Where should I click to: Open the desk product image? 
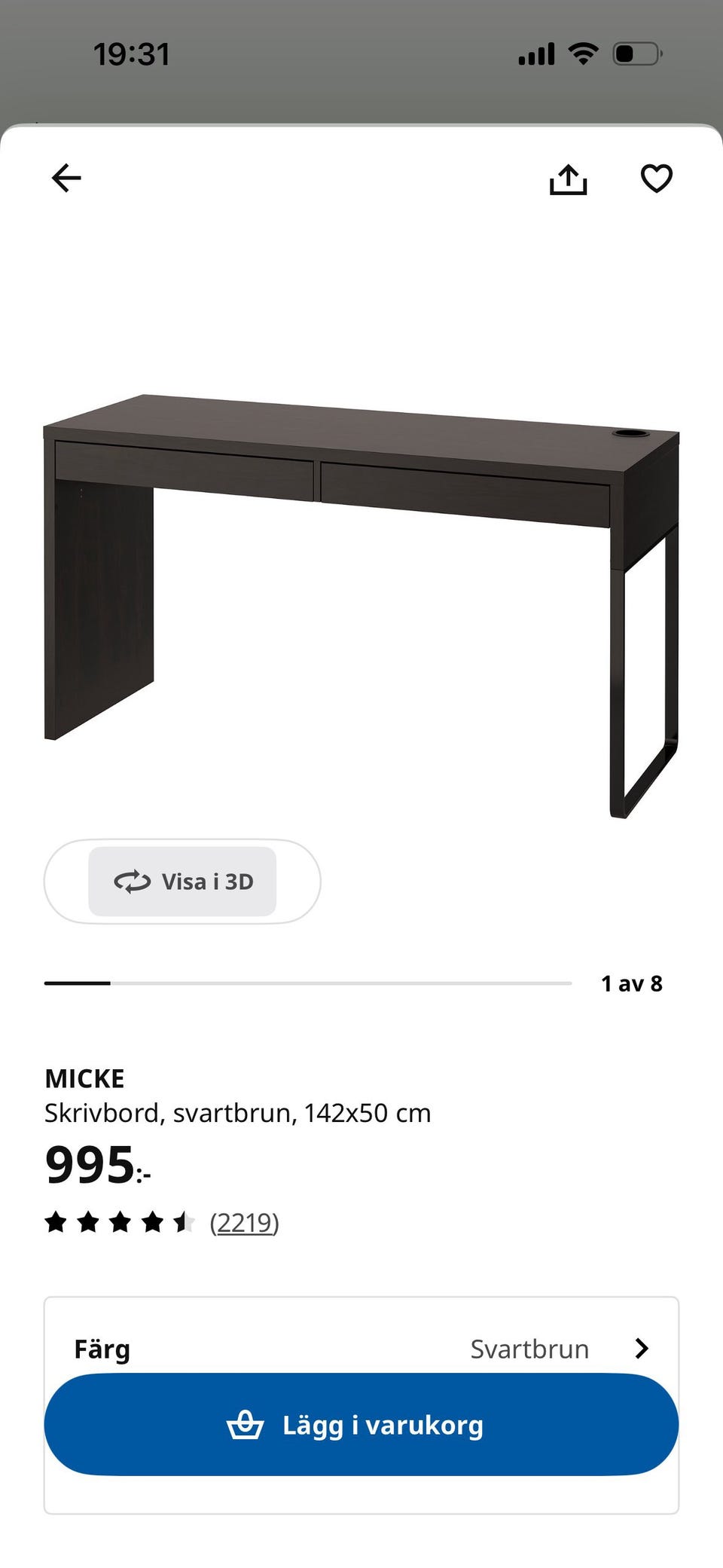(x=361, y=605)
